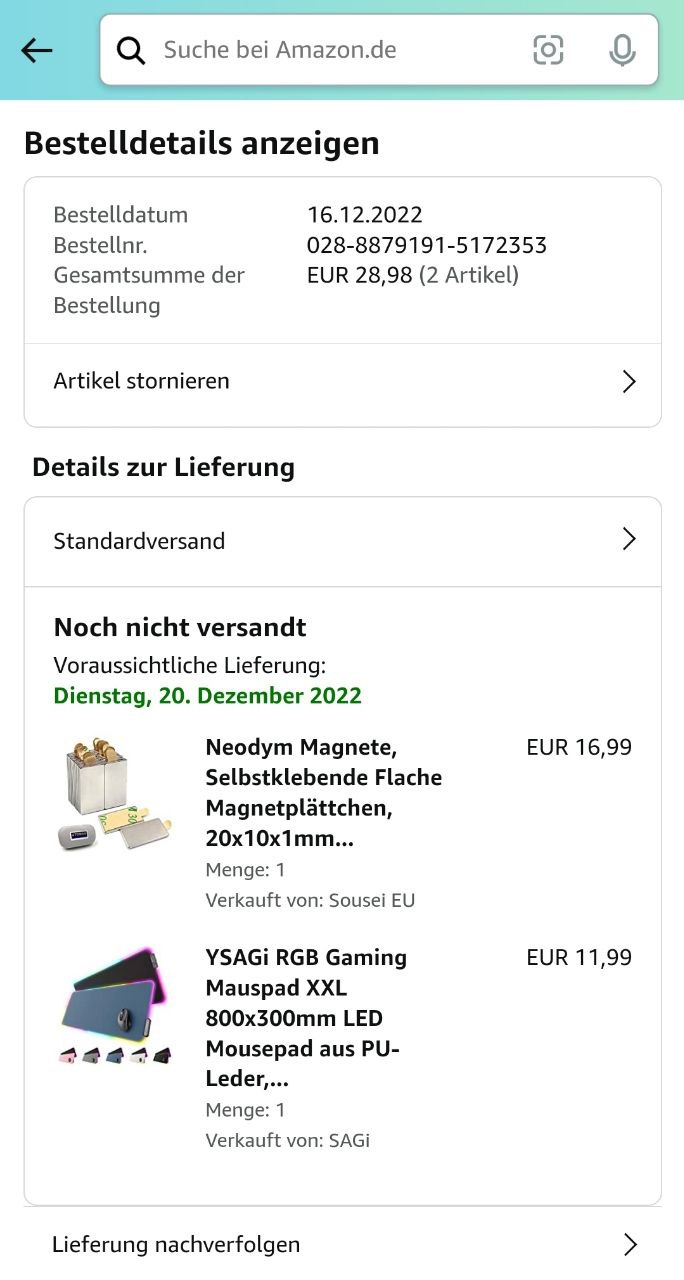Image resolution: width=684 pixels, height=1280 pixels.
Task: Open Lieferung nachverfolgen tracking
Action: [x=342, y=1244]
